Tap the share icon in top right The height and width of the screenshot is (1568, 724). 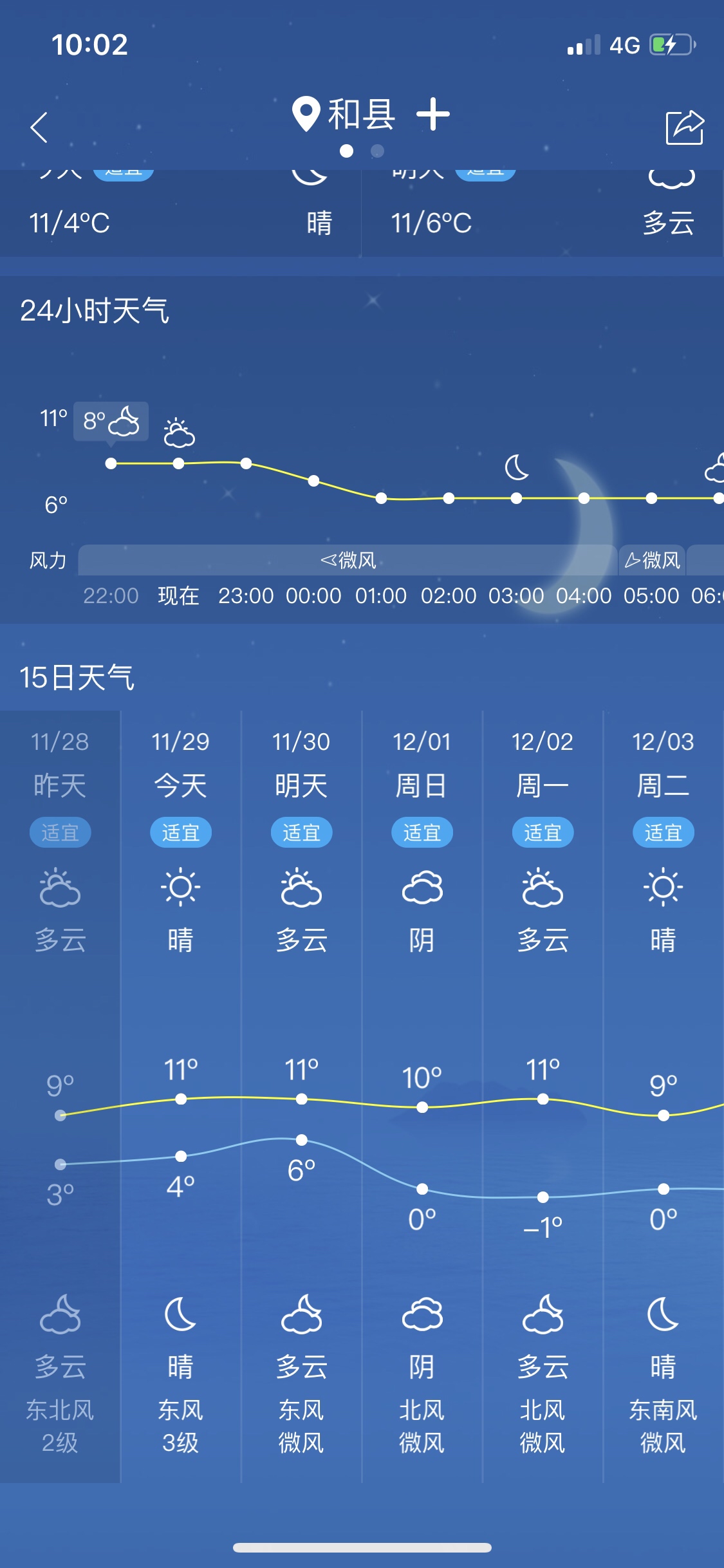pyautogui.click(x=683, y=126)
